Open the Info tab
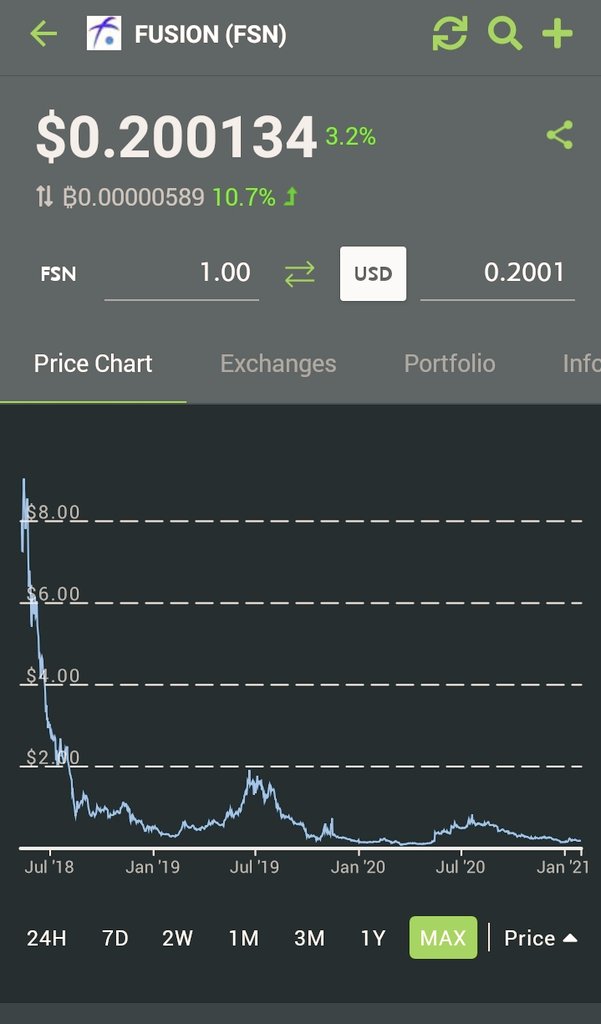Viewport: 601px width, 1024px height. point(580,363)
